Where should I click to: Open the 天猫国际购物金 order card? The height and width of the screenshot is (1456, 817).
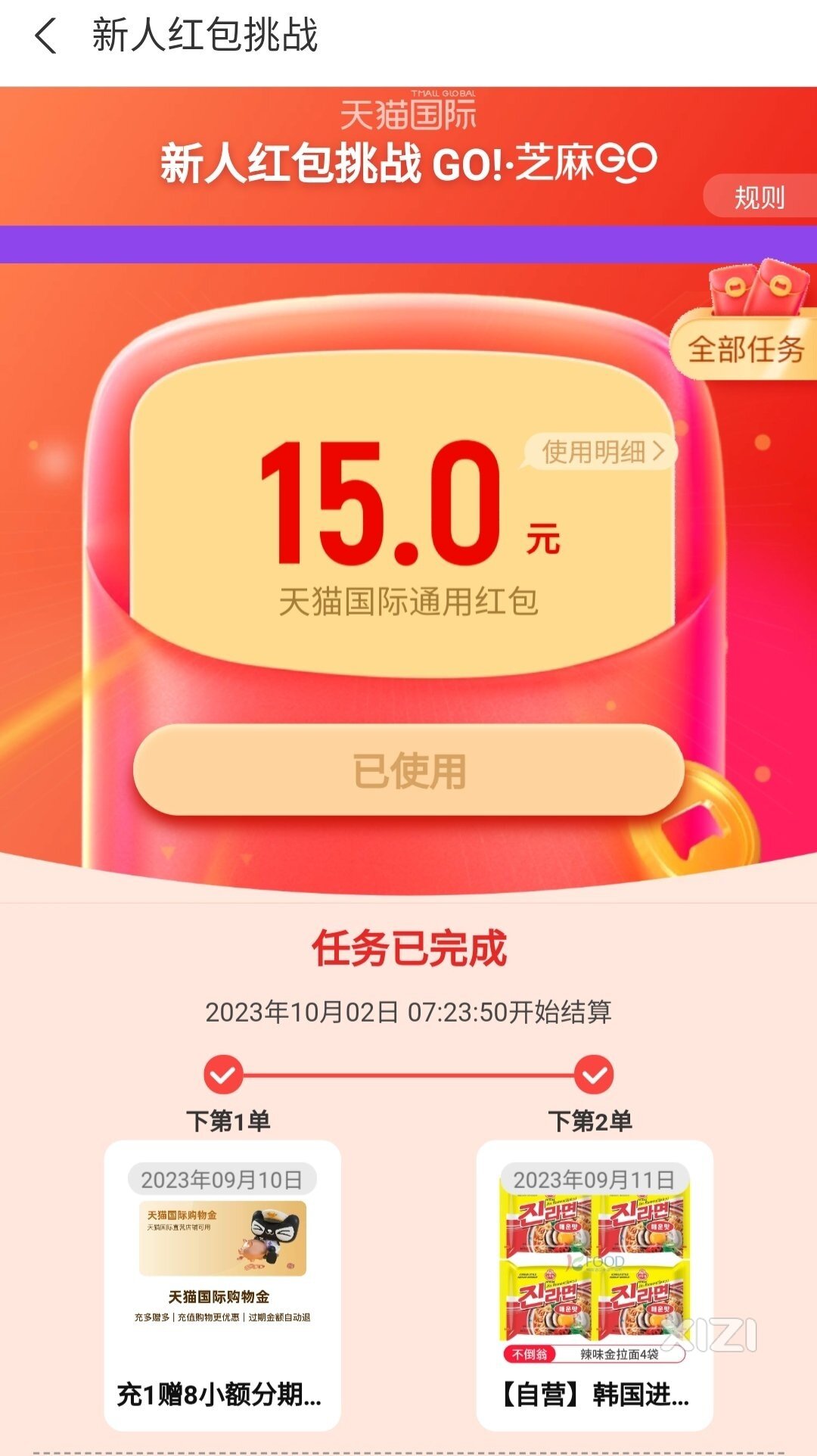[222, 1285]
